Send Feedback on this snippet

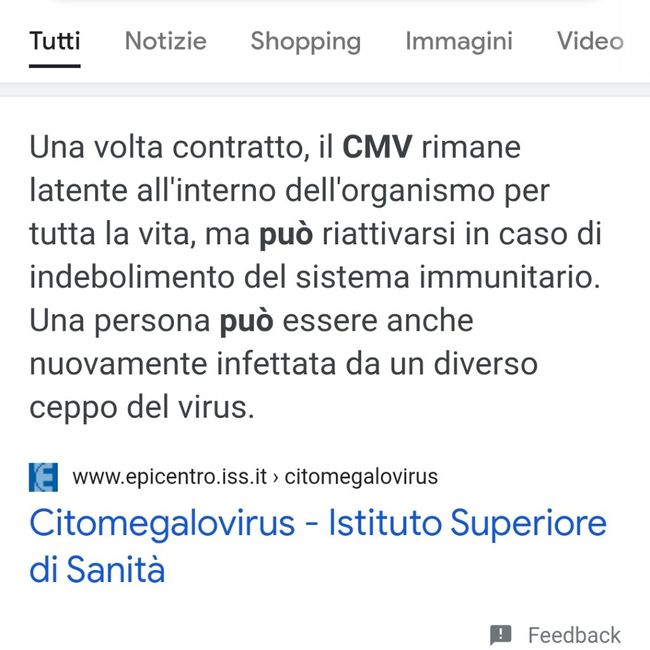coord(556,635)
